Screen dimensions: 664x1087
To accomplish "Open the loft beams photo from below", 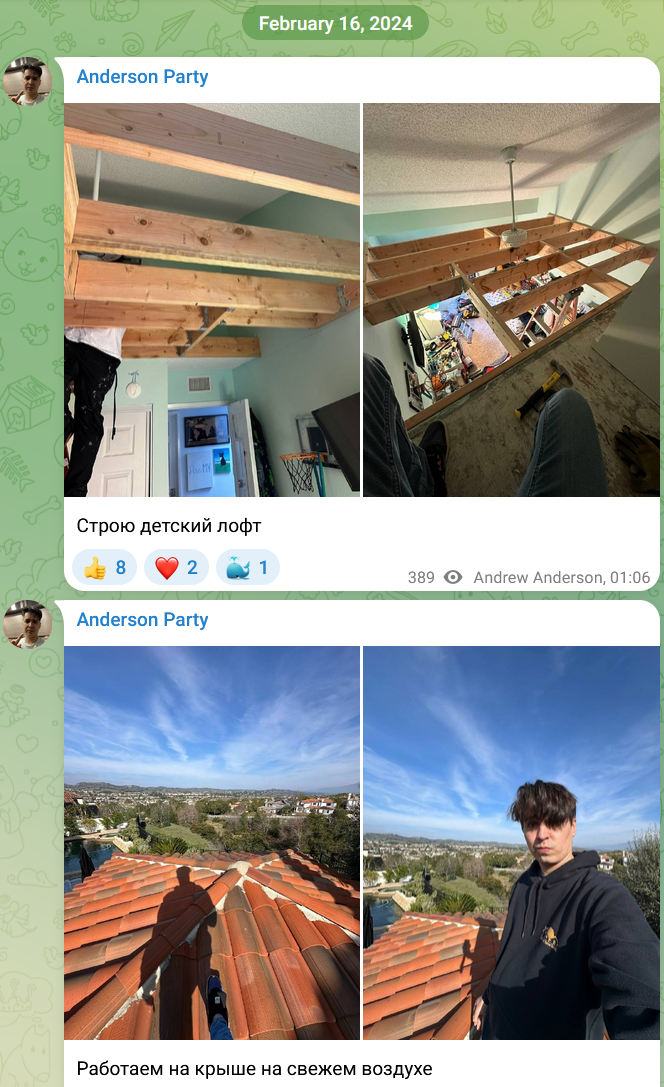I will click(212, 299).
